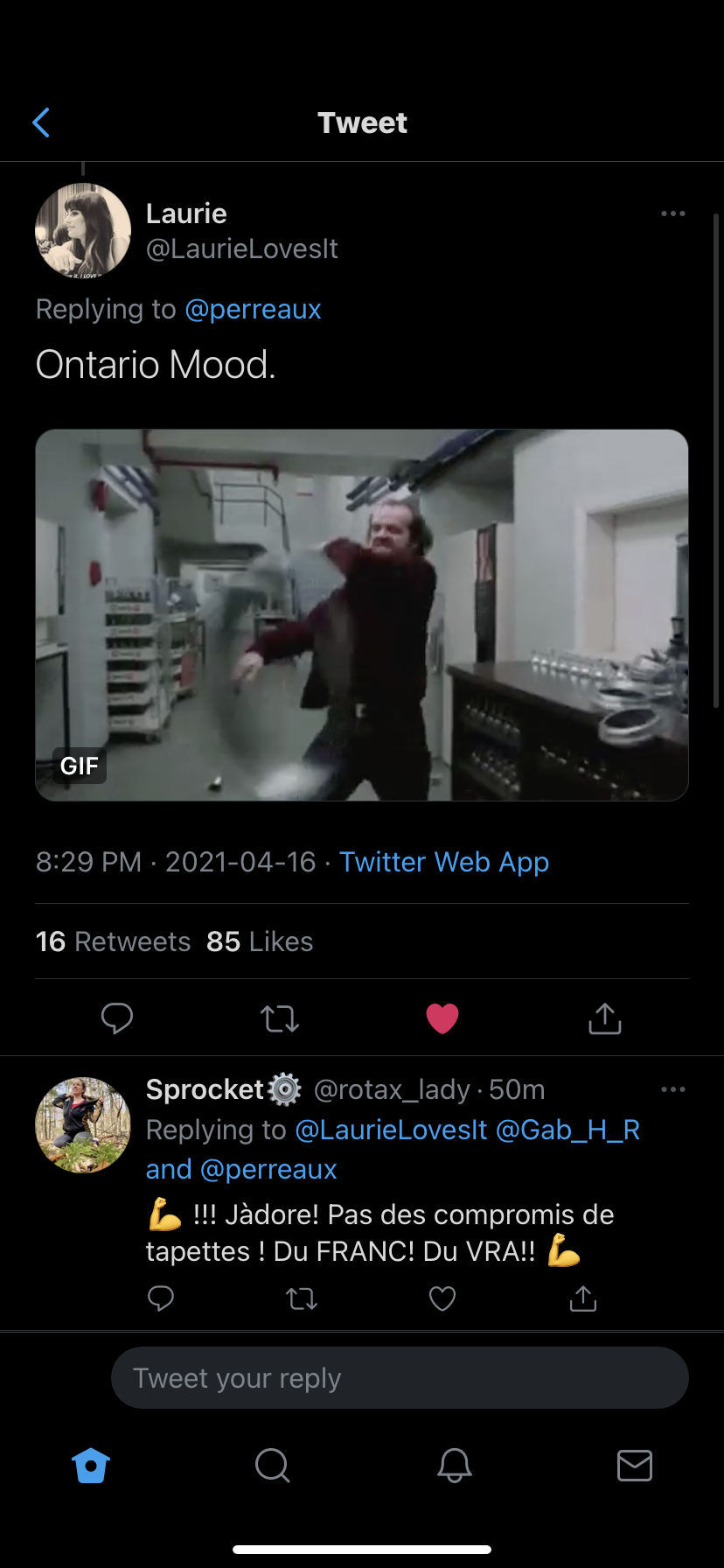Reply to Laurie's tweet via comment icon

pyautogui.click(x=117, y=1018)
